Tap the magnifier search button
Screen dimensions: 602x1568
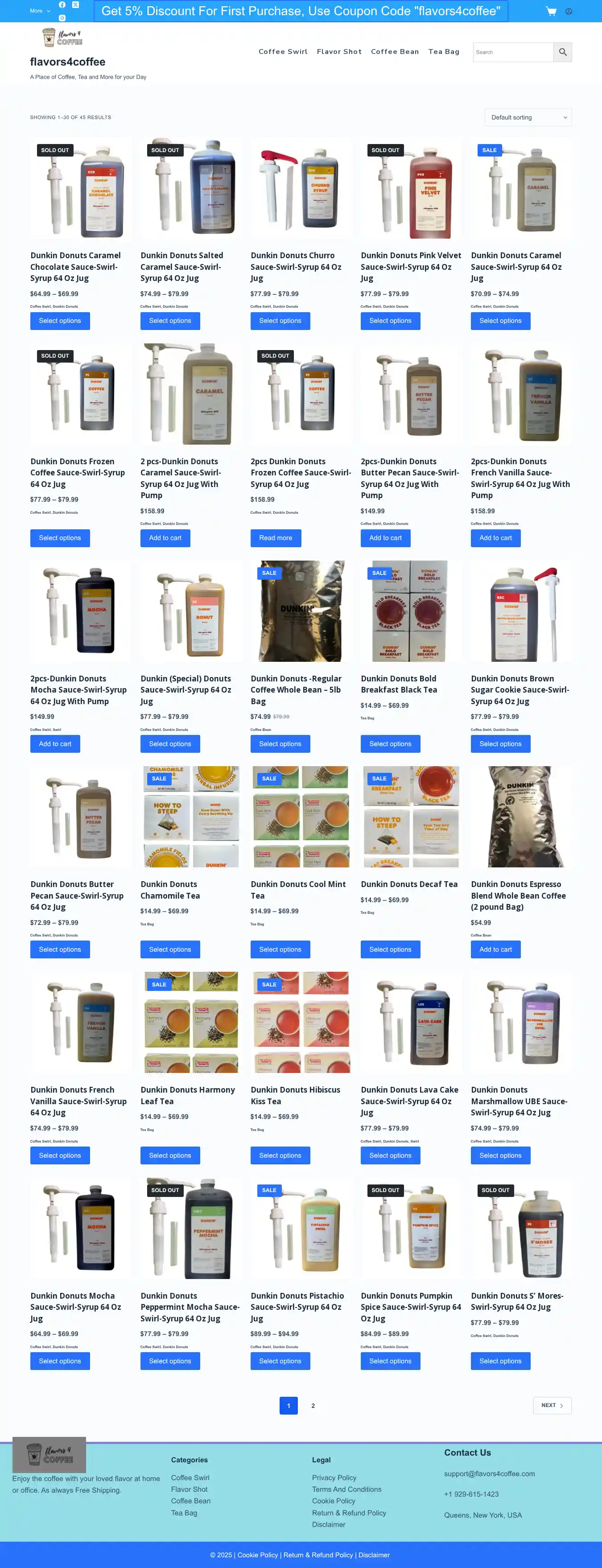click(562, 52)
